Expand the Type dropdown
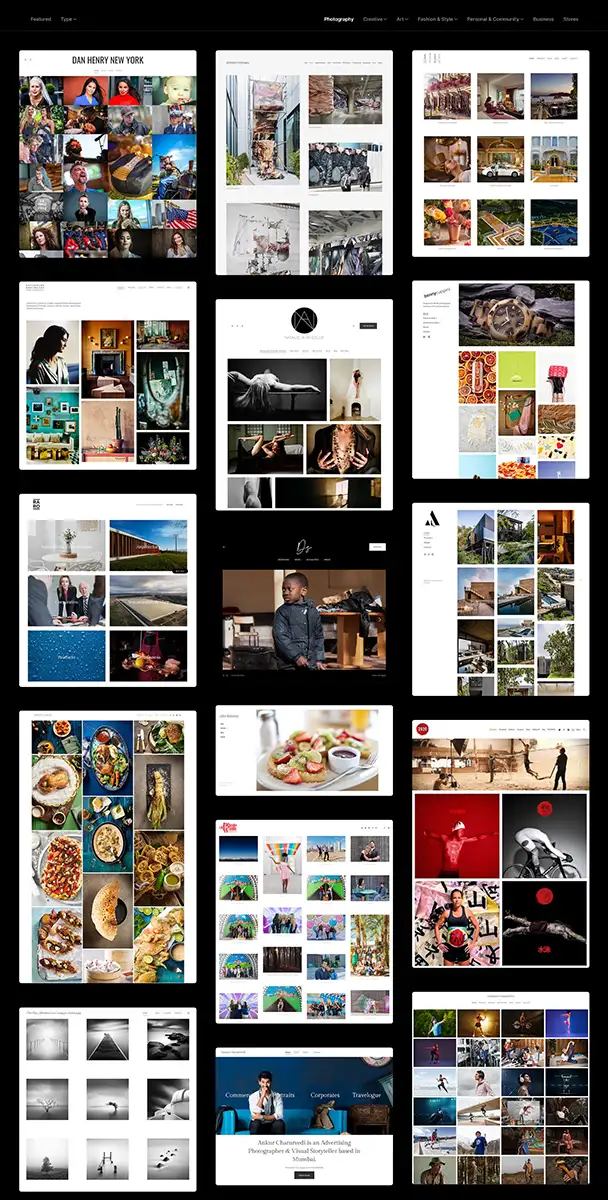608x1200 pixels. coord(67,19)
